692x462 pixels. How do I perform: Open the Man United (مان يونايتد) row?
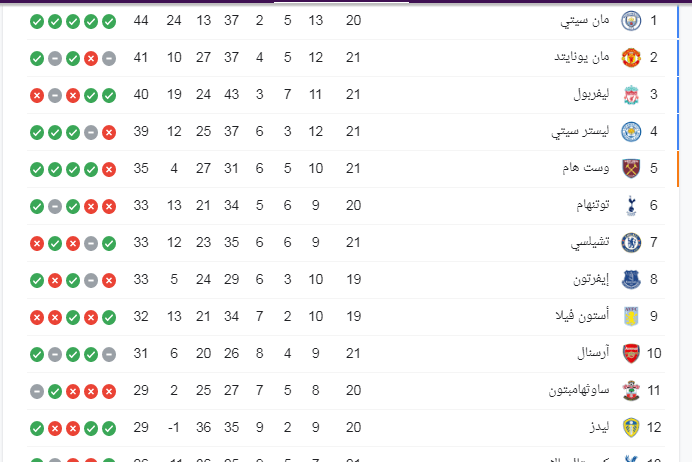click(582, 58)
